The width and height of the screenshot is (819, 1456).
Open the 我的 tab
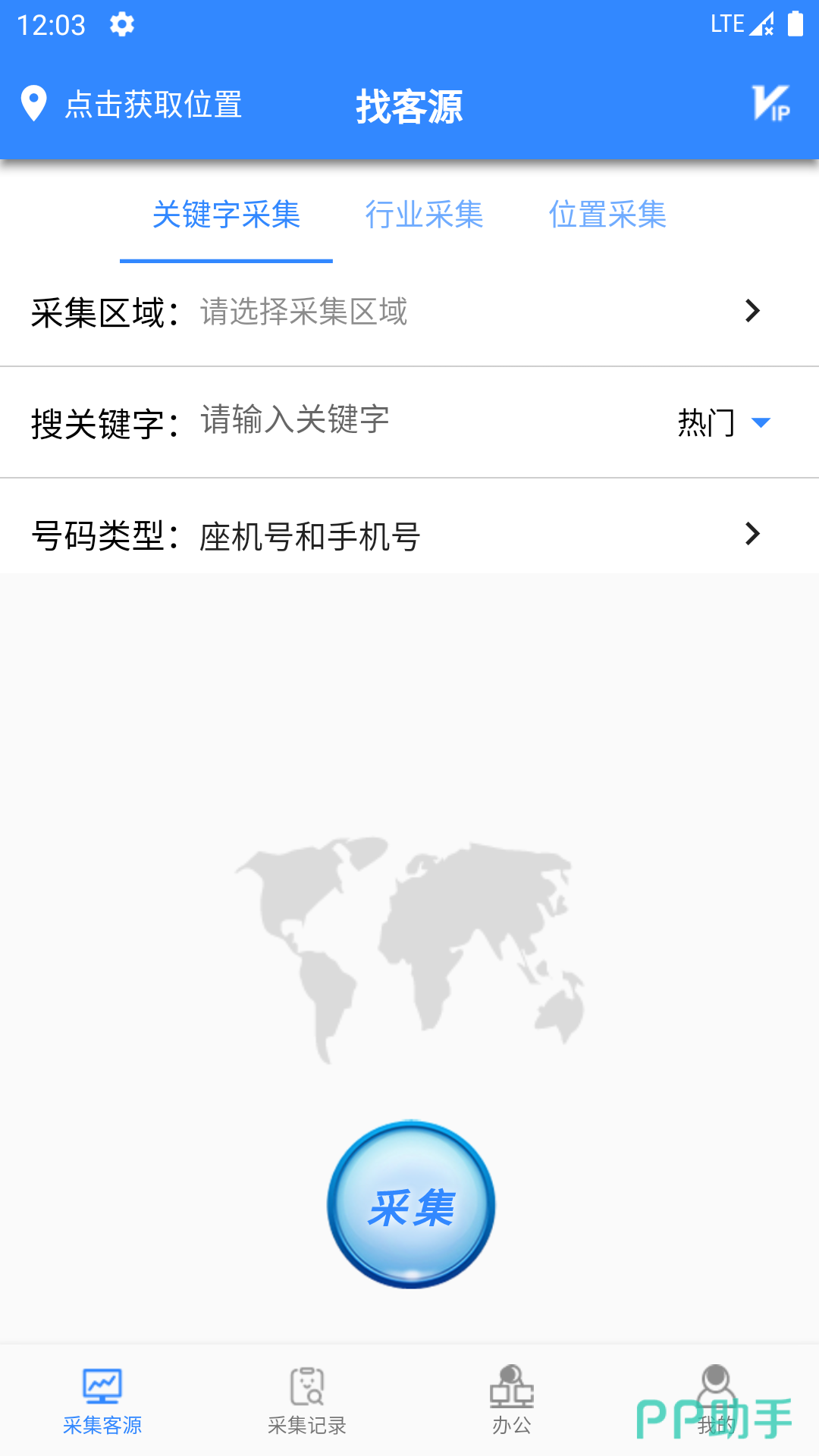tap(716, 1401)
